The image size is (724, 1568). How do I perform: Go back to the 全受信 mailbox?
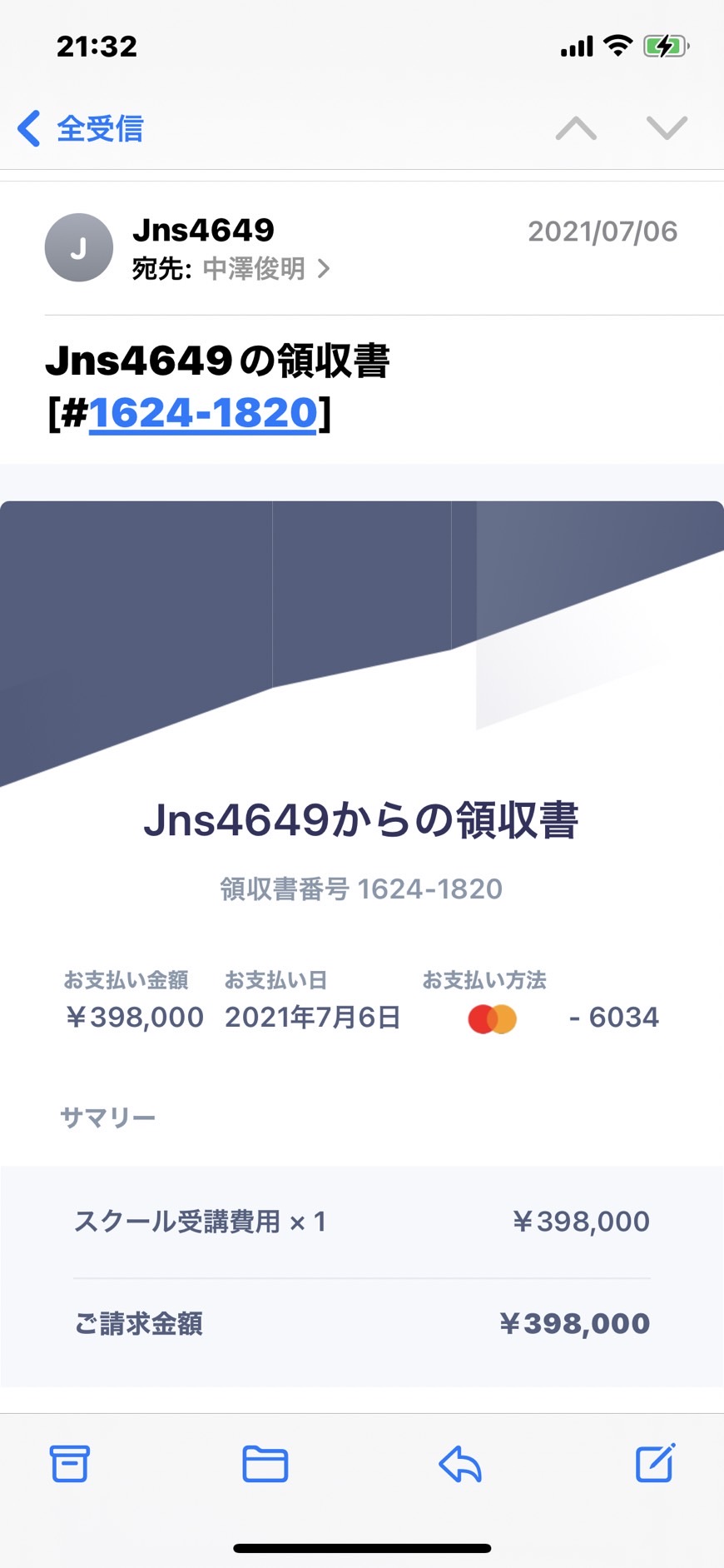point(81,129)
